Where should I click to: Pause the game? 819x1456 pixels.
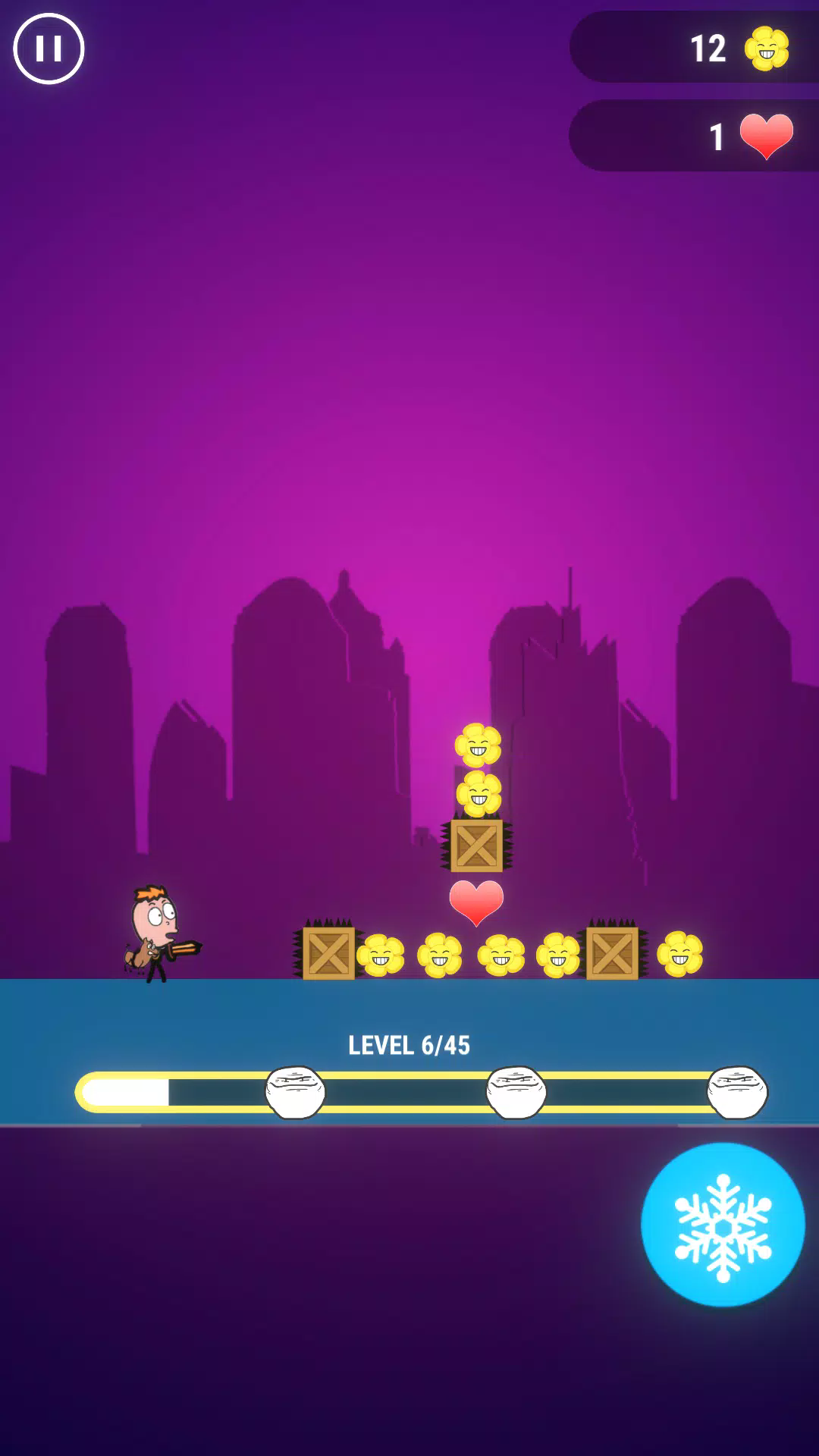click(x=49, y=49)
